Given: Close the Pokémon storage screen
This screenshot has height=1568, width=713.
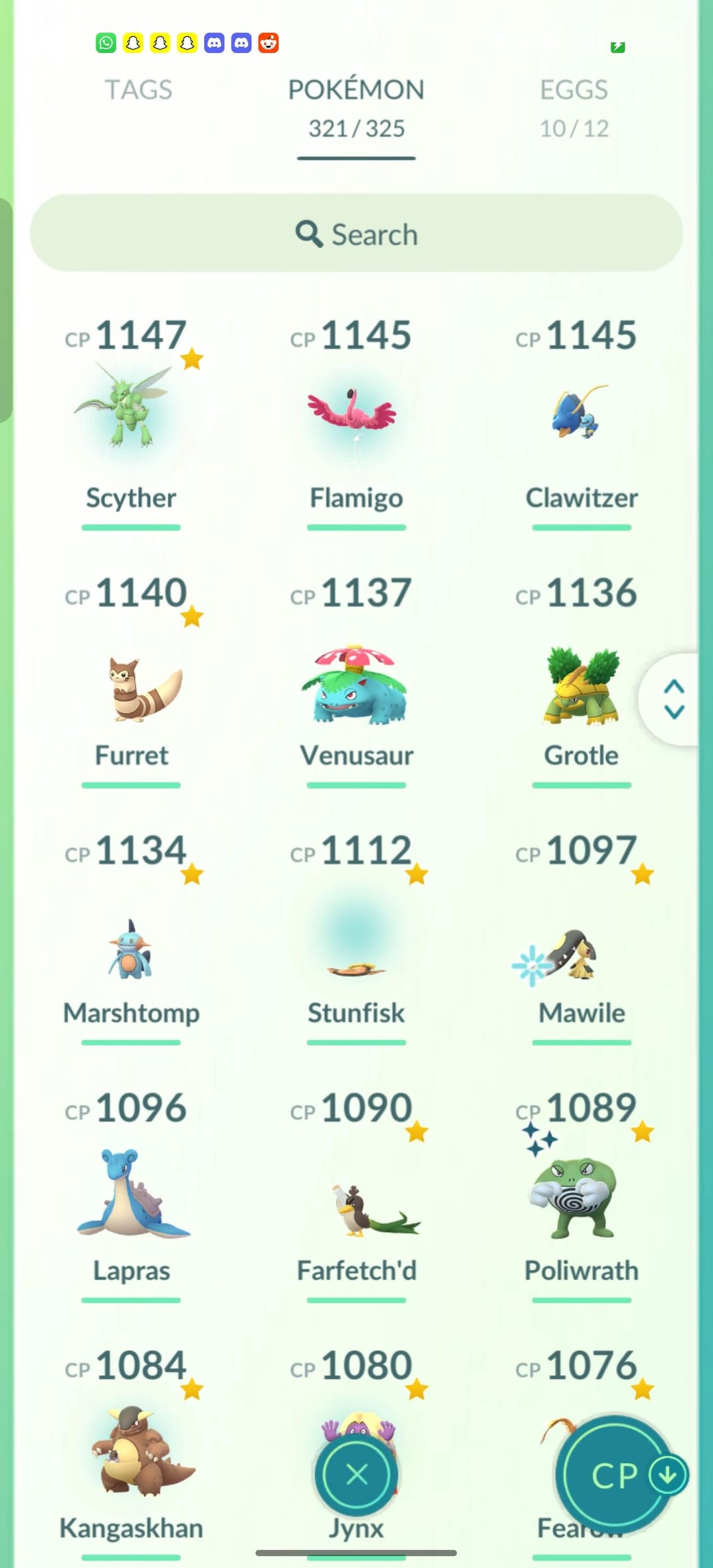Looking at the screenshot, I should tap(356, 1474).
